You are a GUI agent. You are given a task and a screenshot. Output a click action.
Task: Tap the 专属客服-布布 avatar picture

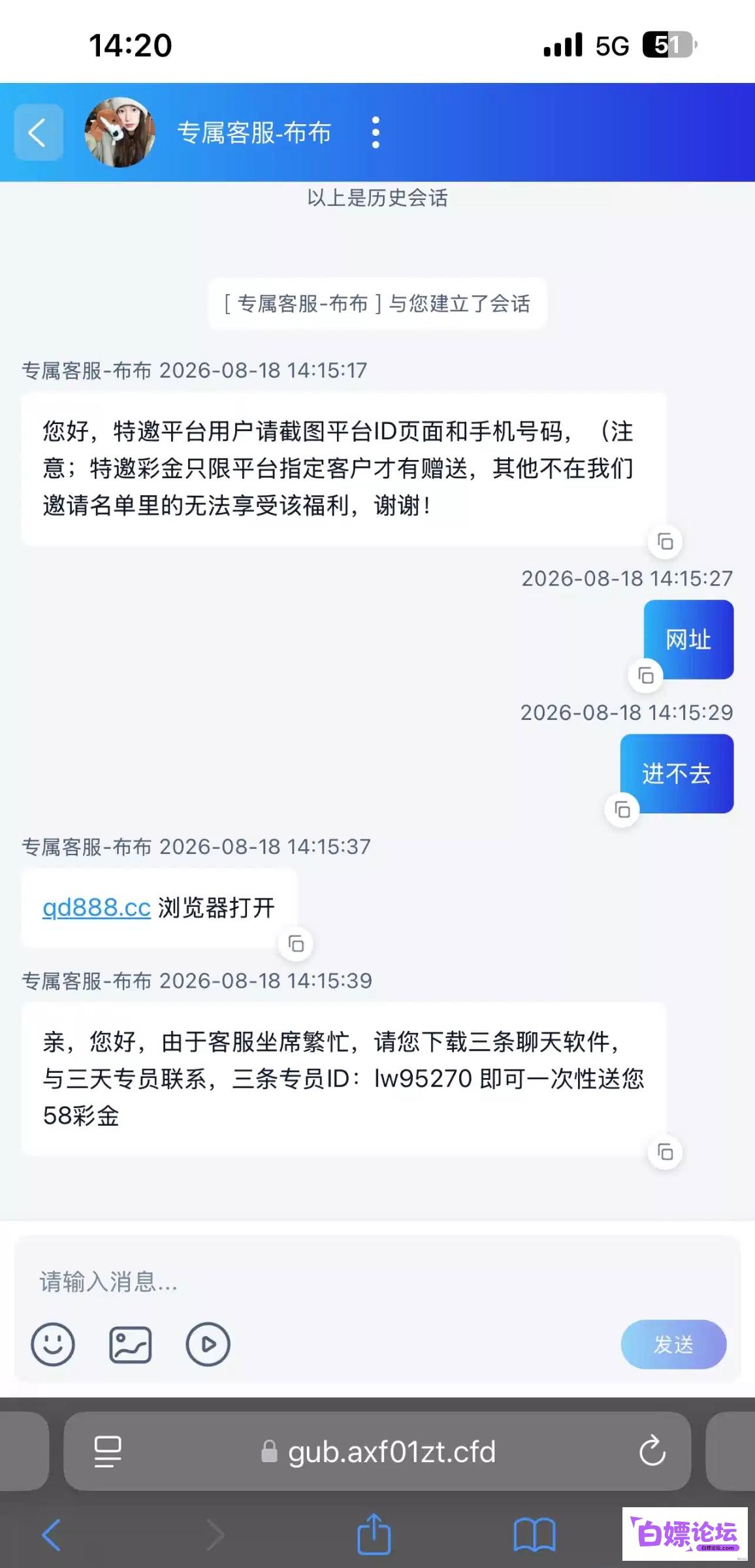pyautogui.click(x=120, y=133)
